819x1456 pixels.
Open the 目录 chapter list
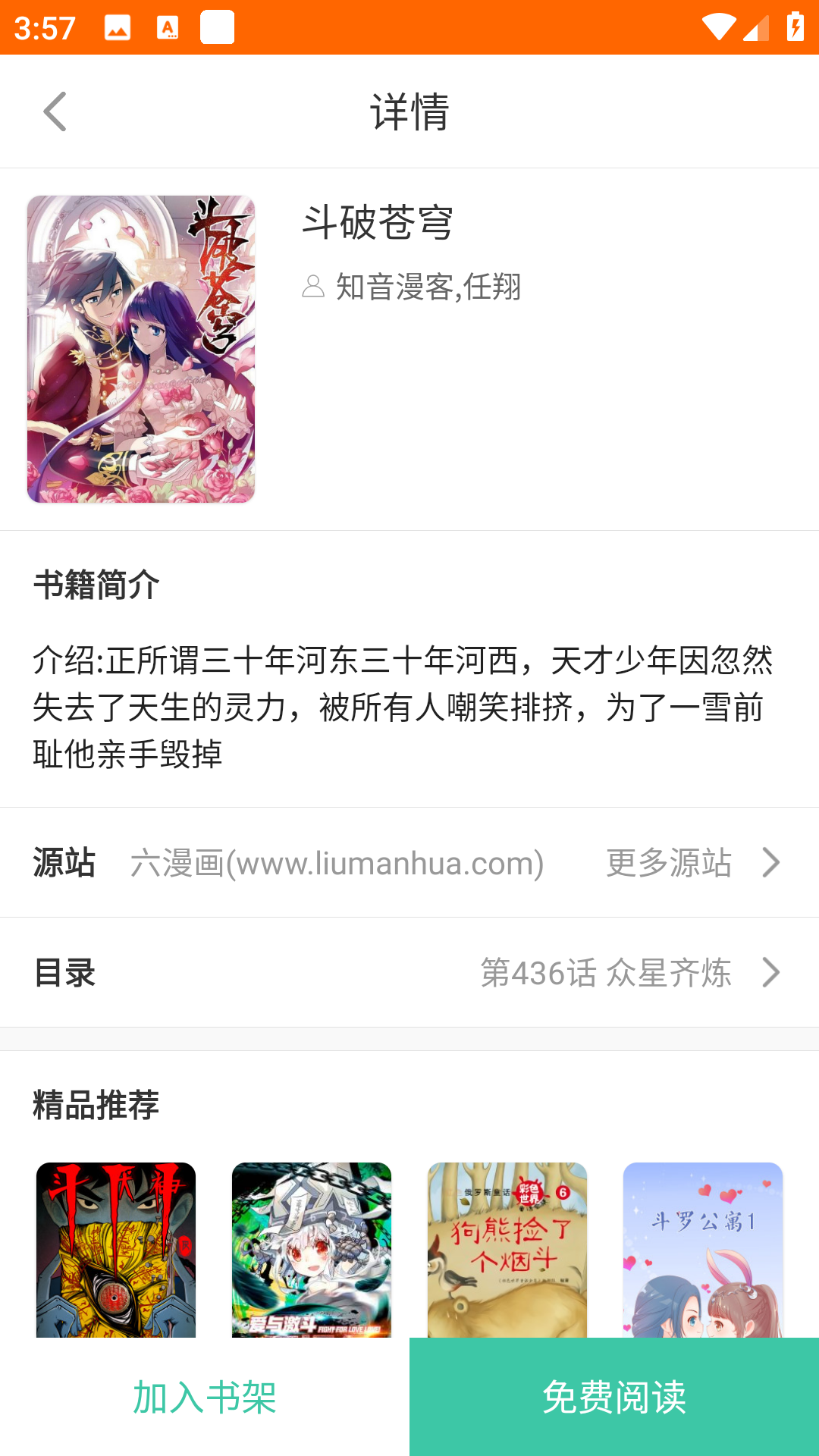click(x=409, y=973)
